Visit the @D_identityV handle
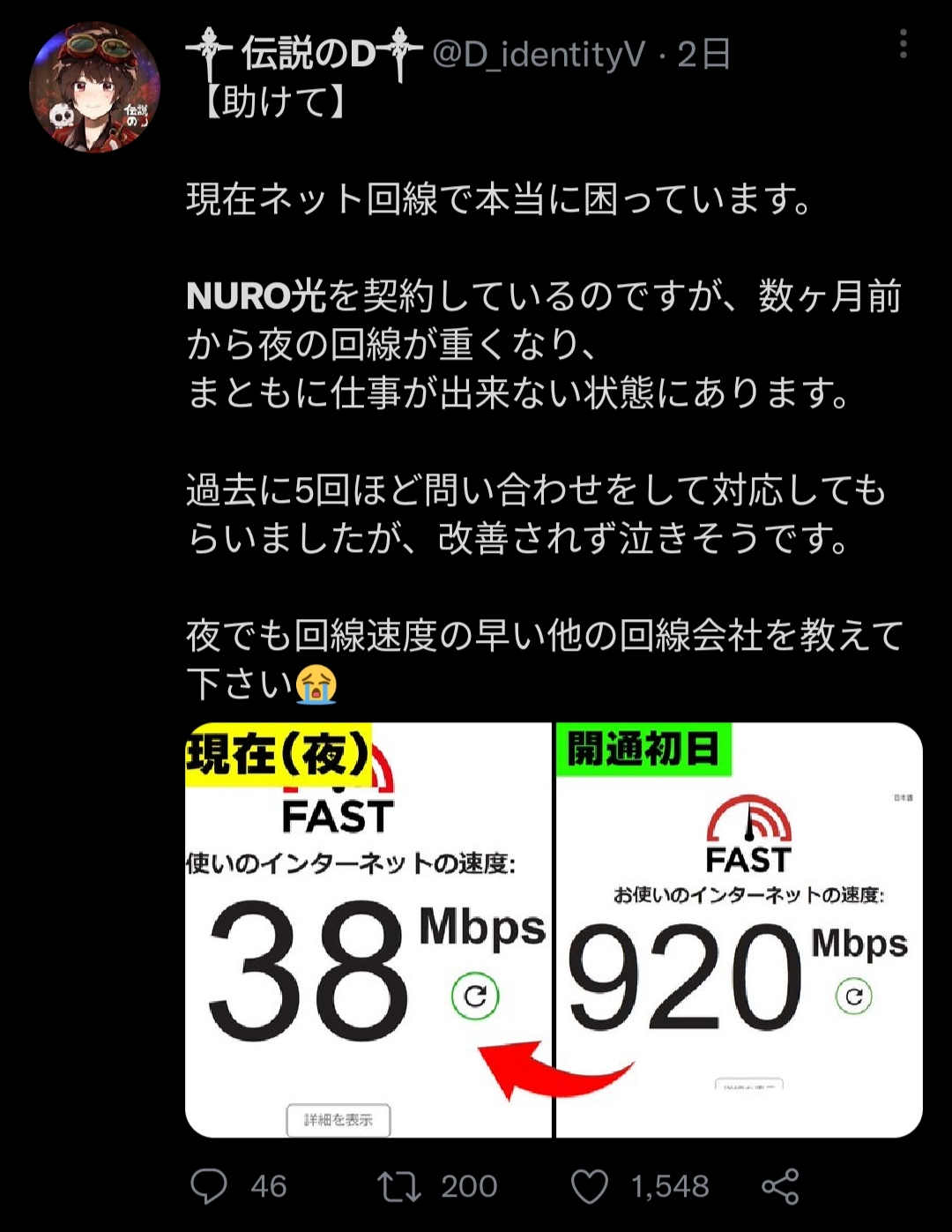This screenshot has height=1232, width=952. coord(539,55)
